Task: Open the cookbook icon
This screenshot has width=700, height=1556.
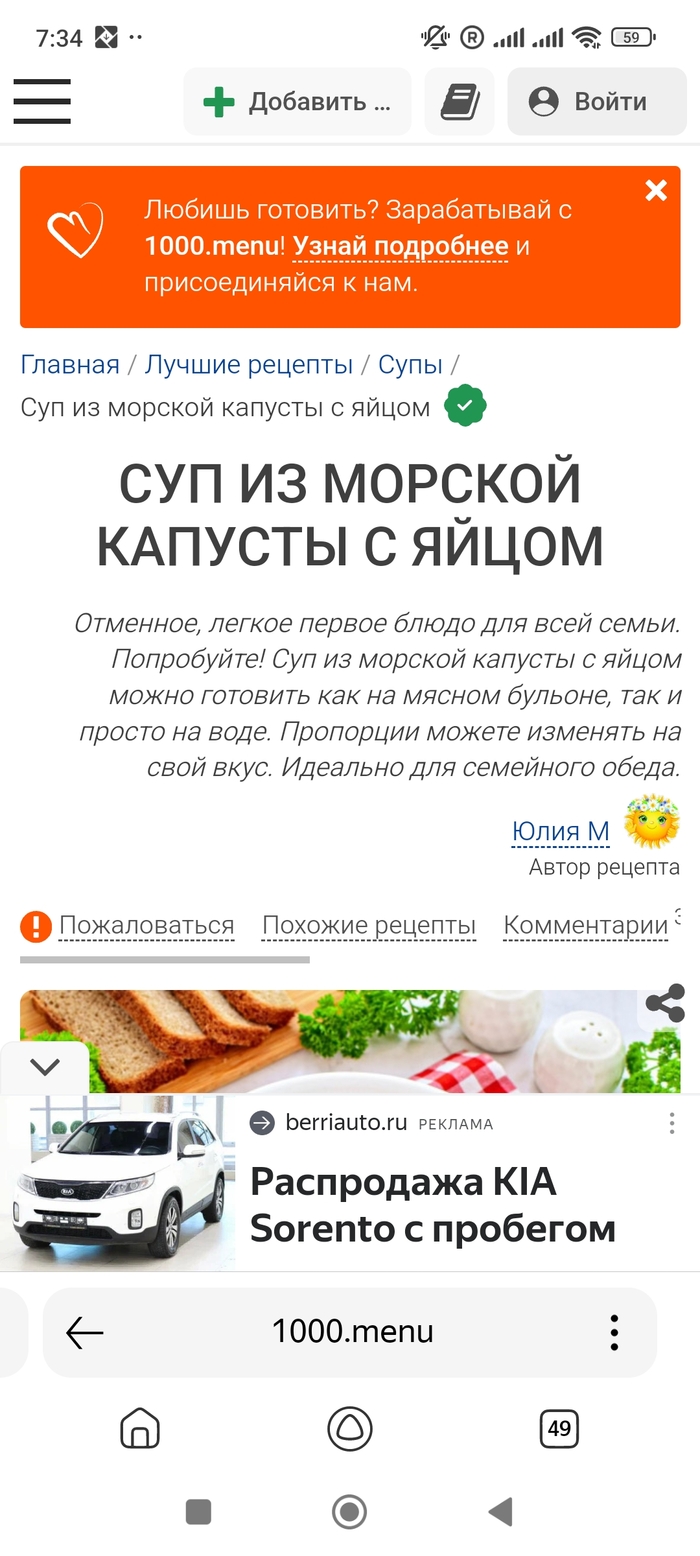Action: [459, 101]
